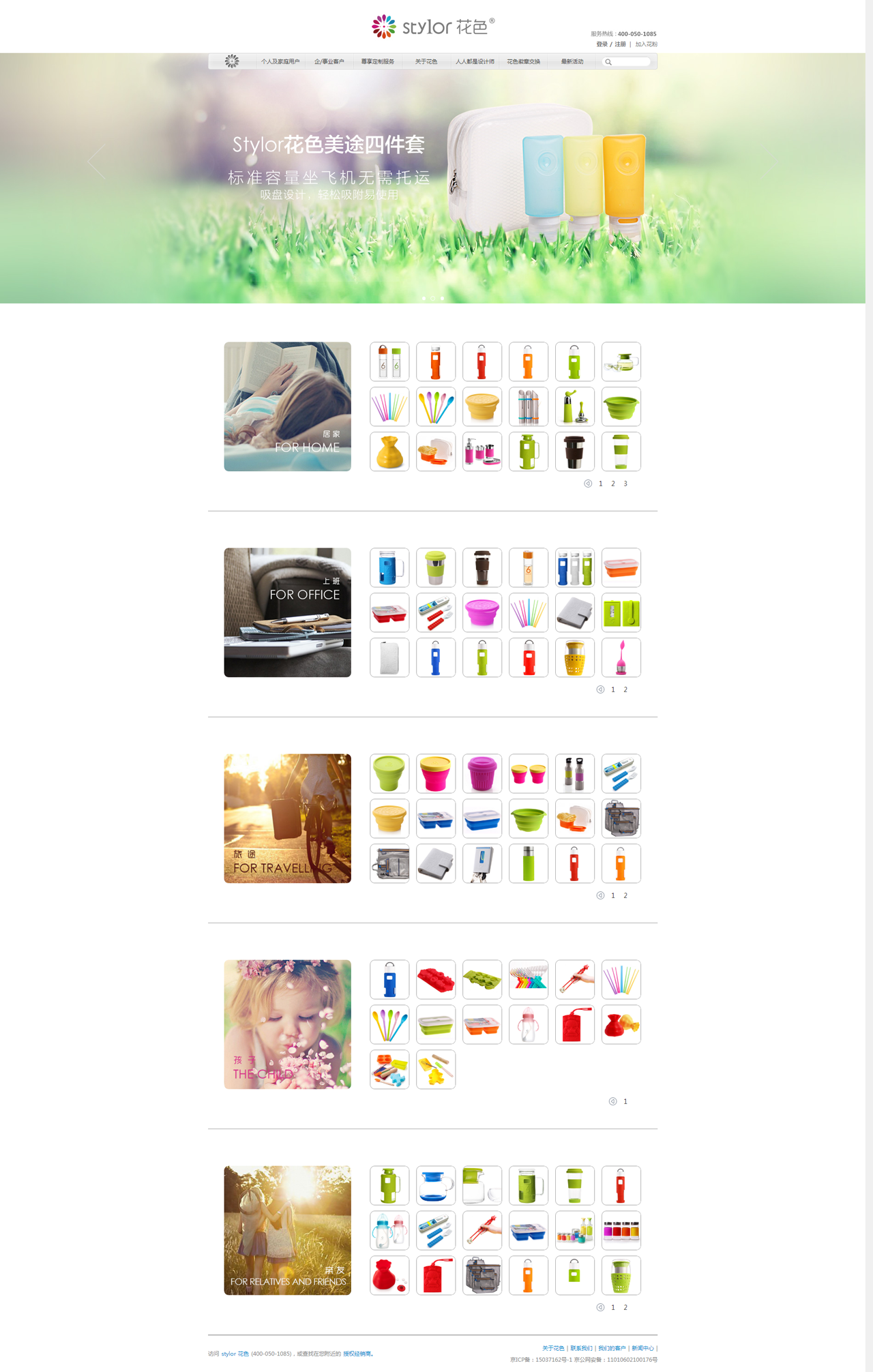The height and width of the screenshot is (1372, 873).
Task: Go to page 3 of FOR HOME products
Action: tap(625, 483)
